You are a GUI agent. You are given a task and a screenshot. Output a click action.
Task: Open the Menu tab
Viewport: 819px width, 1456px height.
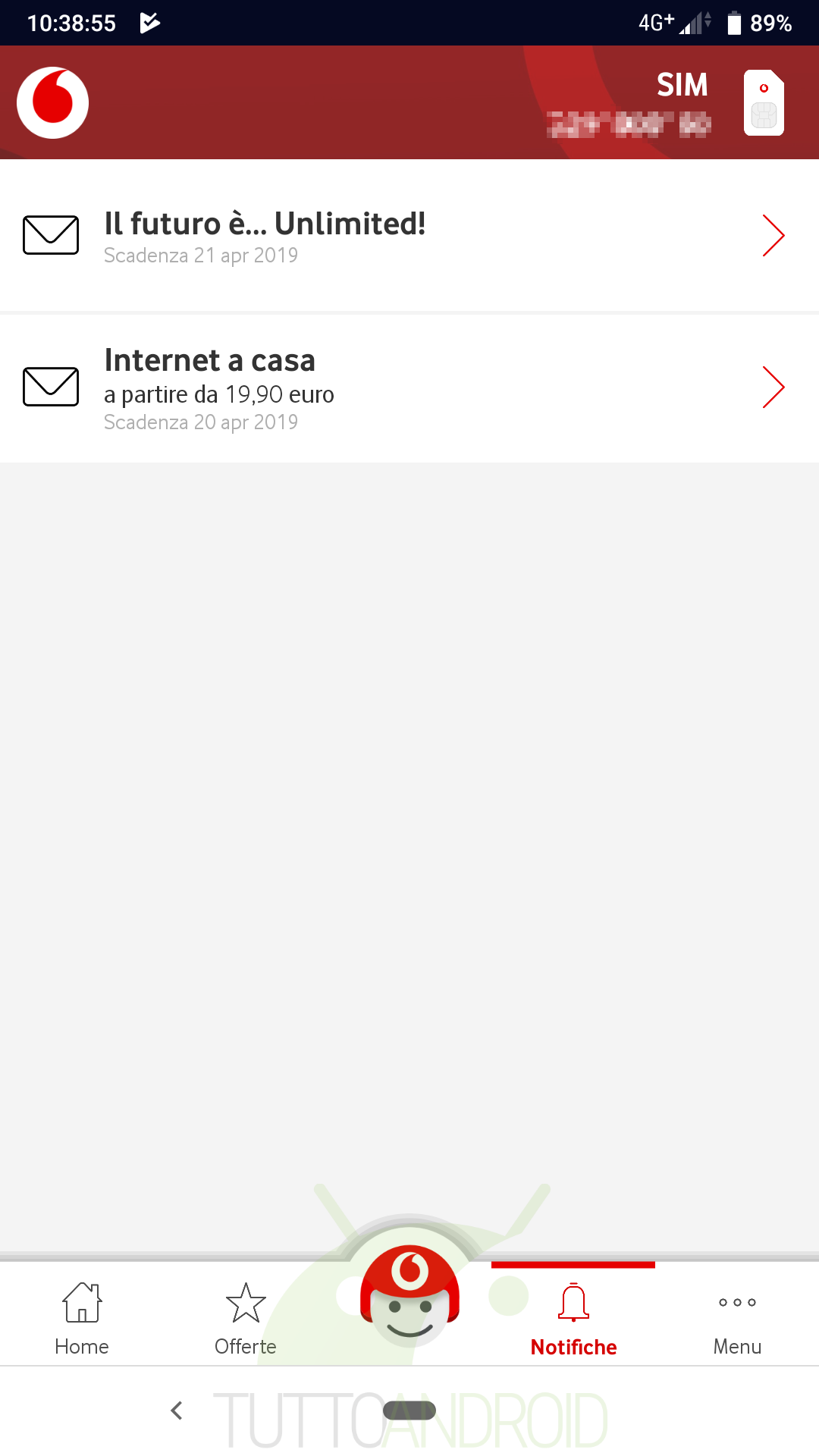coord(737,1318)
